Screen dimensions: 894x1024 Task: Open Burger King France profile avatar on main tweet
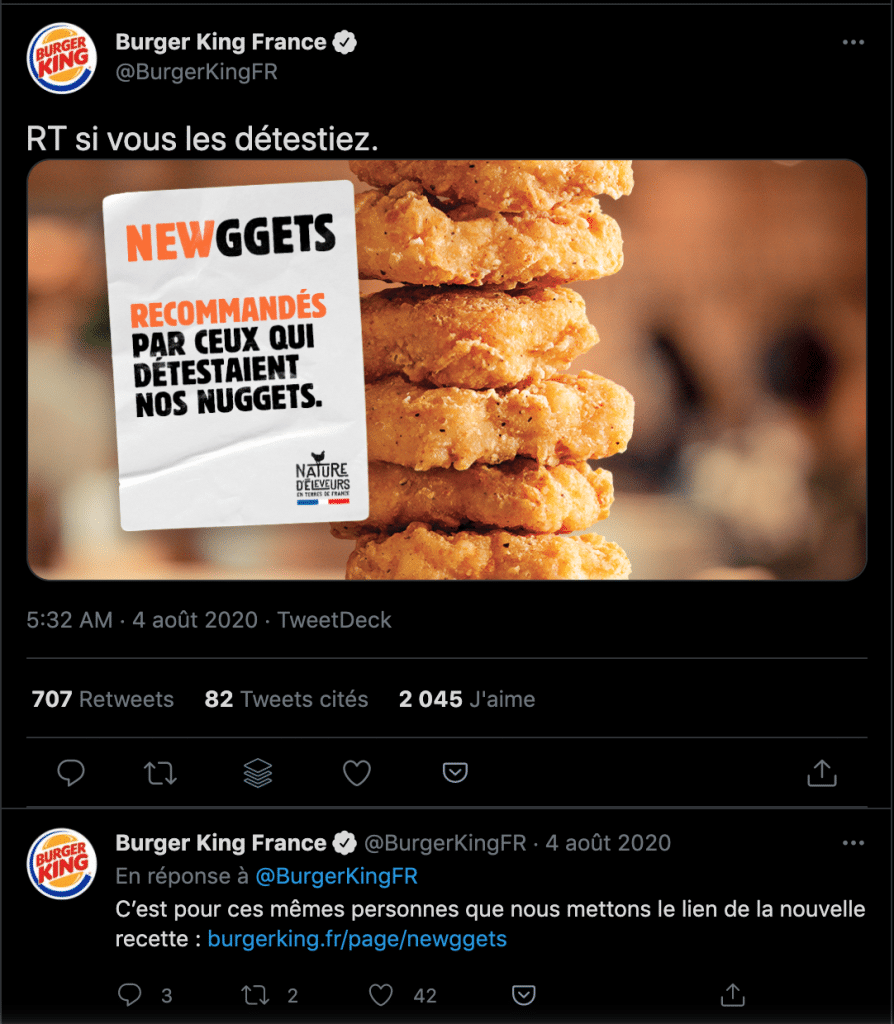point(61,58)
